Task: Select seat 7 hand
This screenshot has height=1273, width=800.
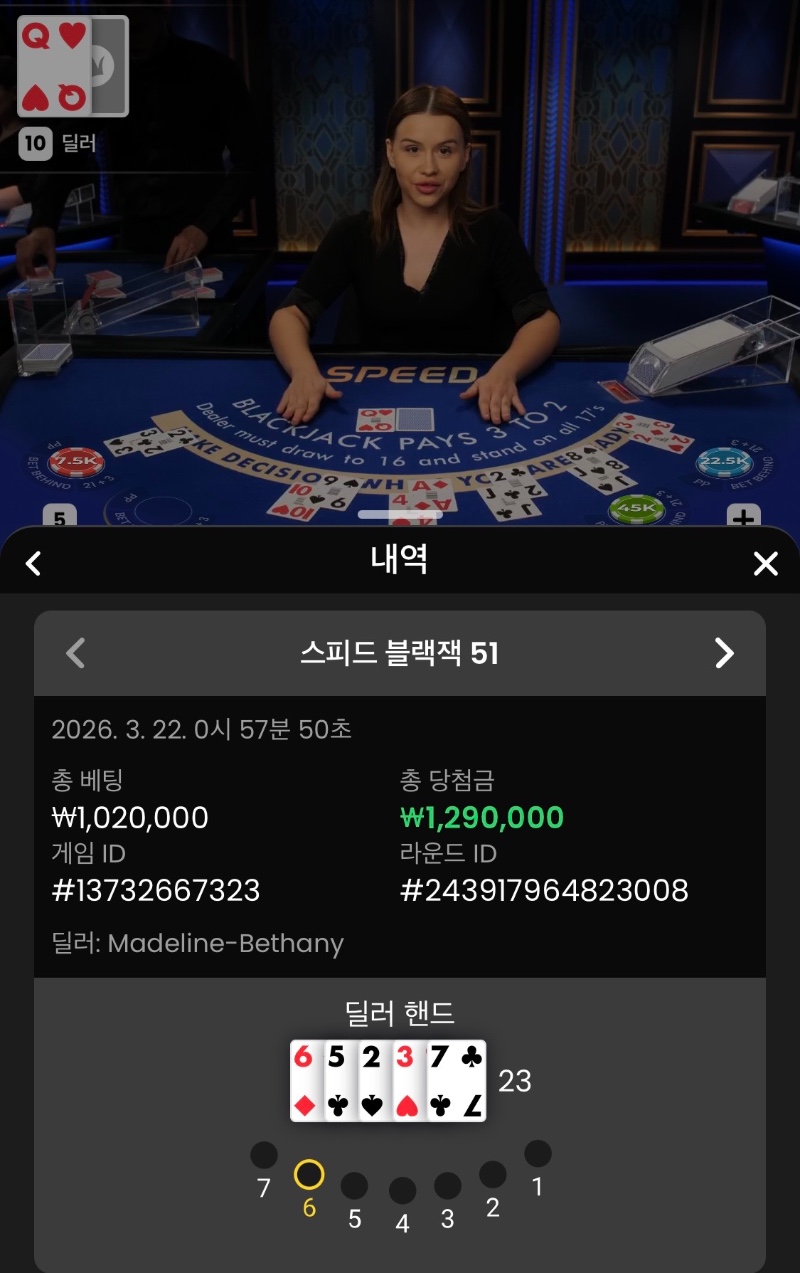Action: 264,1156
